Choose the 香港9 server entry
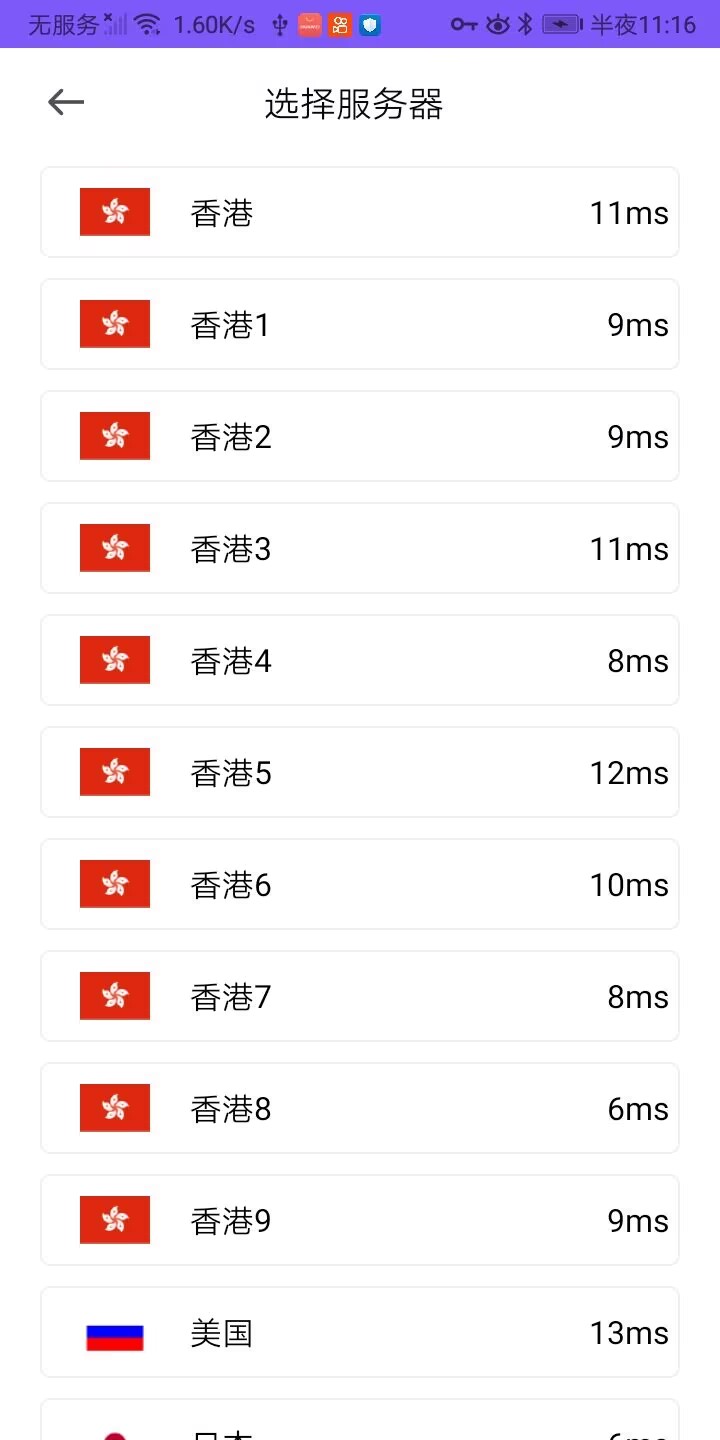720x1440 pixels. coord(360,1220)
